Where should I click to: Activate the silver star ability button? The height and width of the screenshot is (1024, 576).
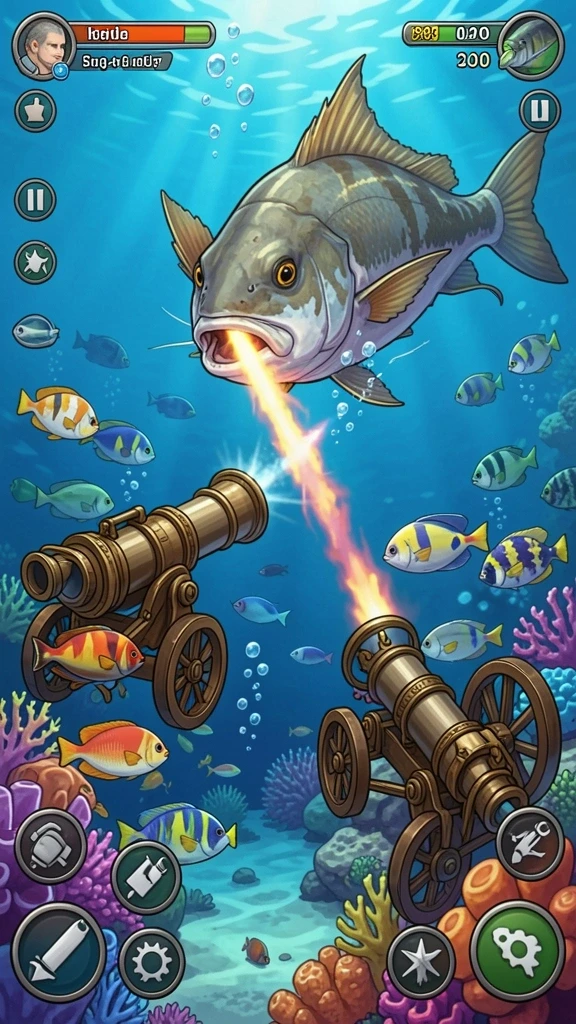pos(421,961)
